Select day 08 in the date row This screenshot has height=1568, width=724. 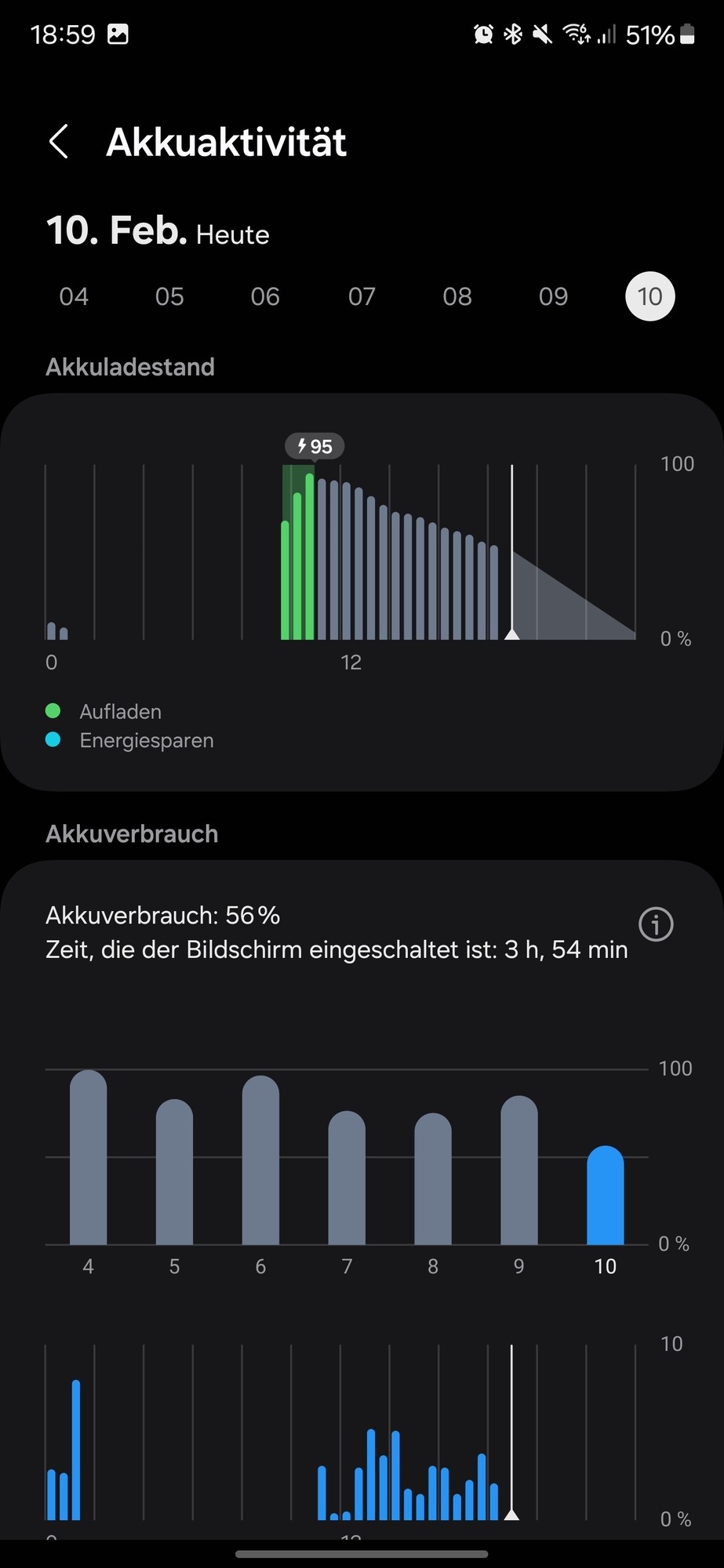tap(457, 296)
